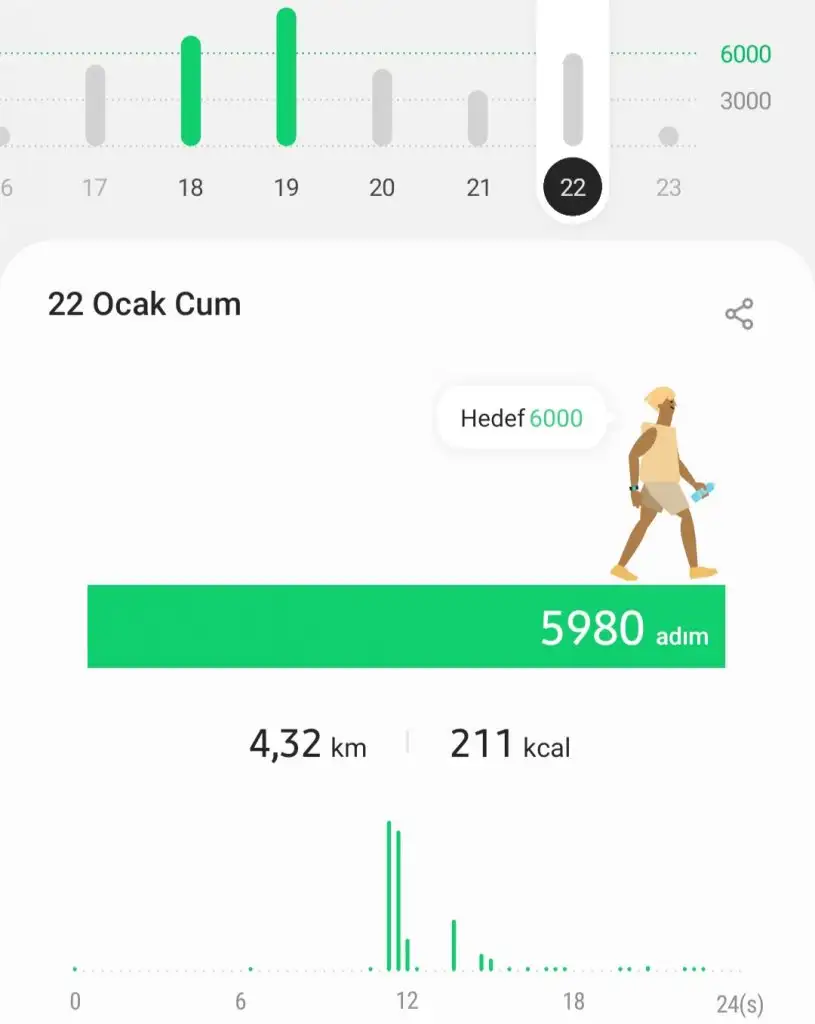This screenshot has height=1024, width=815.
Task: Select day 21 in the step chart
Action: (478, 187)
